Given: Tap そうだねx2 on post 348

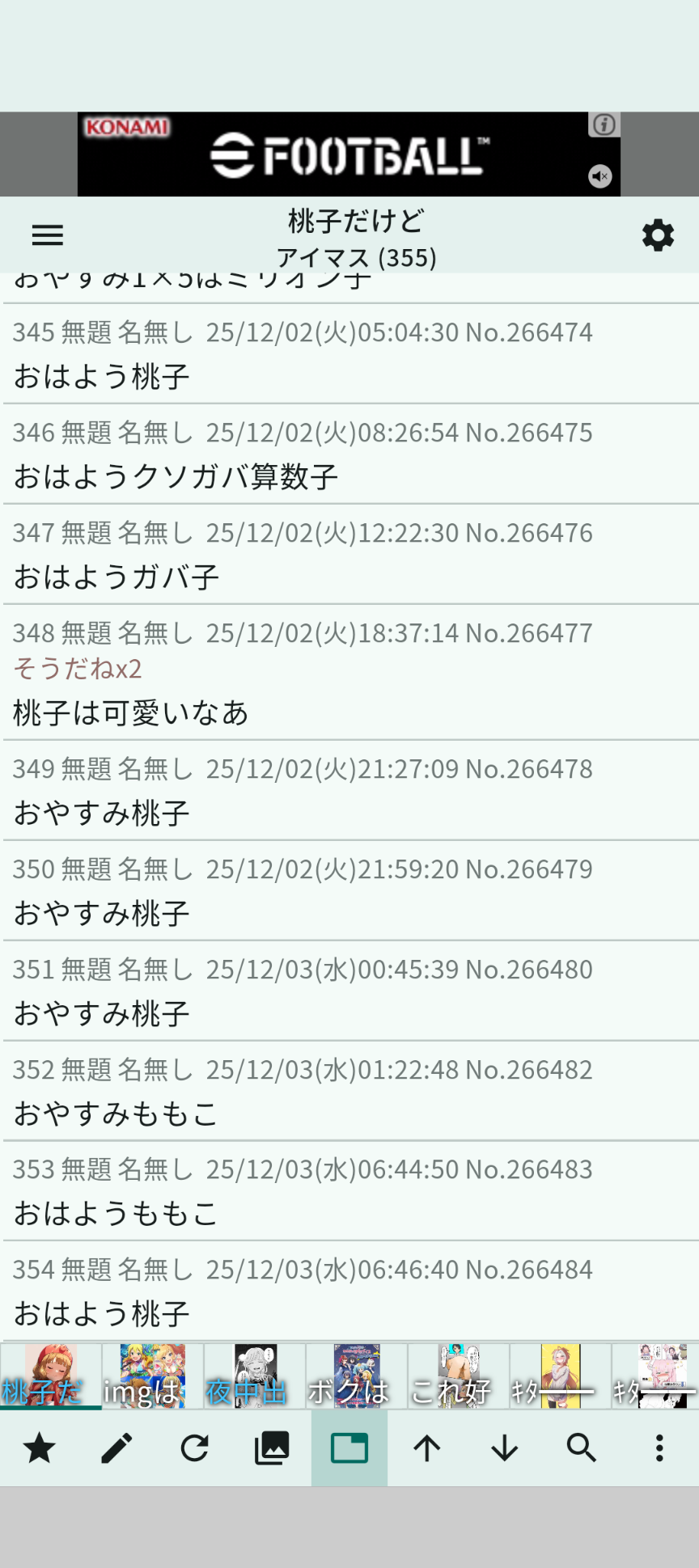Looking at the screenshot, I should point(78,669).
